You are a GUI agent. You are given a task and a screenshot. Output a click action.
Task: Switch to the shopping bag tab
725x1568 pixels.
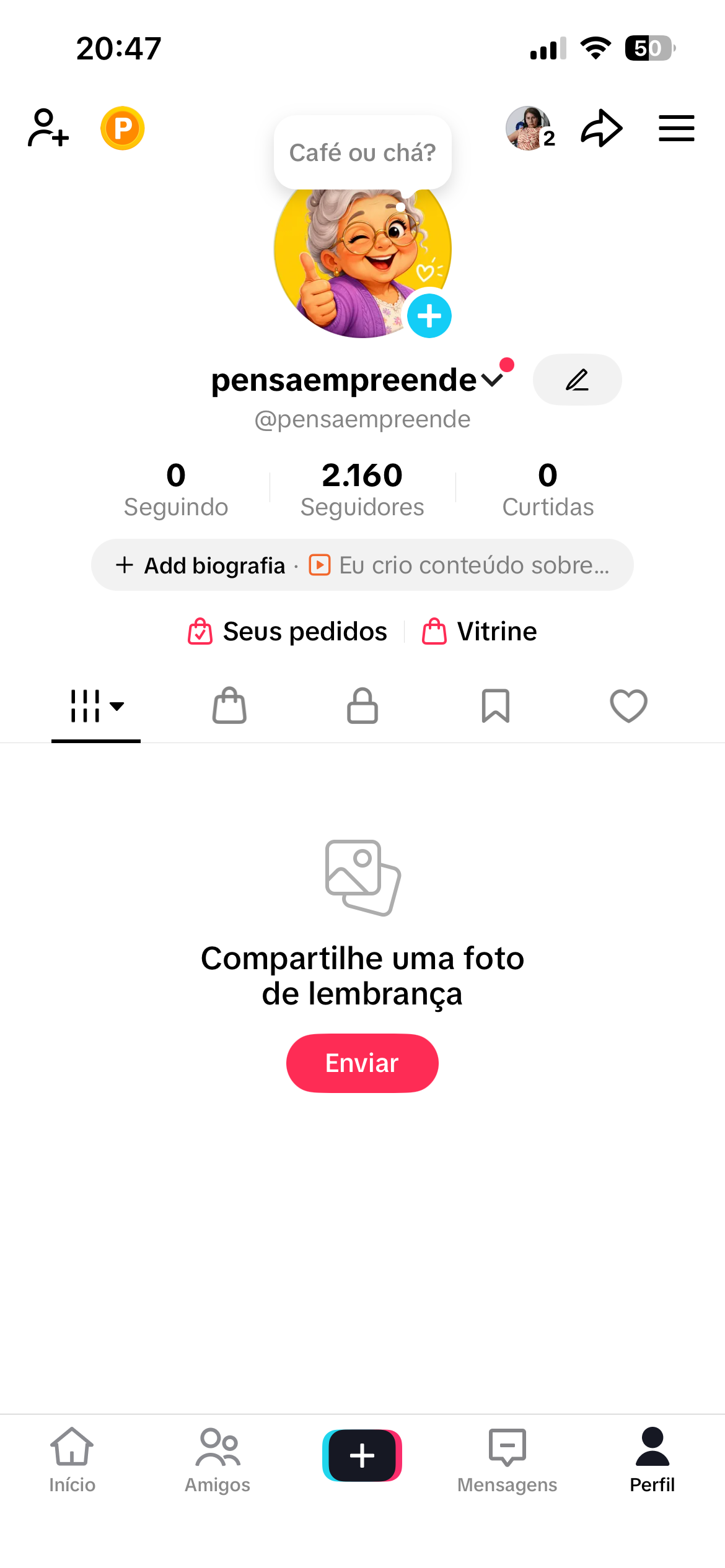point(229,706)
